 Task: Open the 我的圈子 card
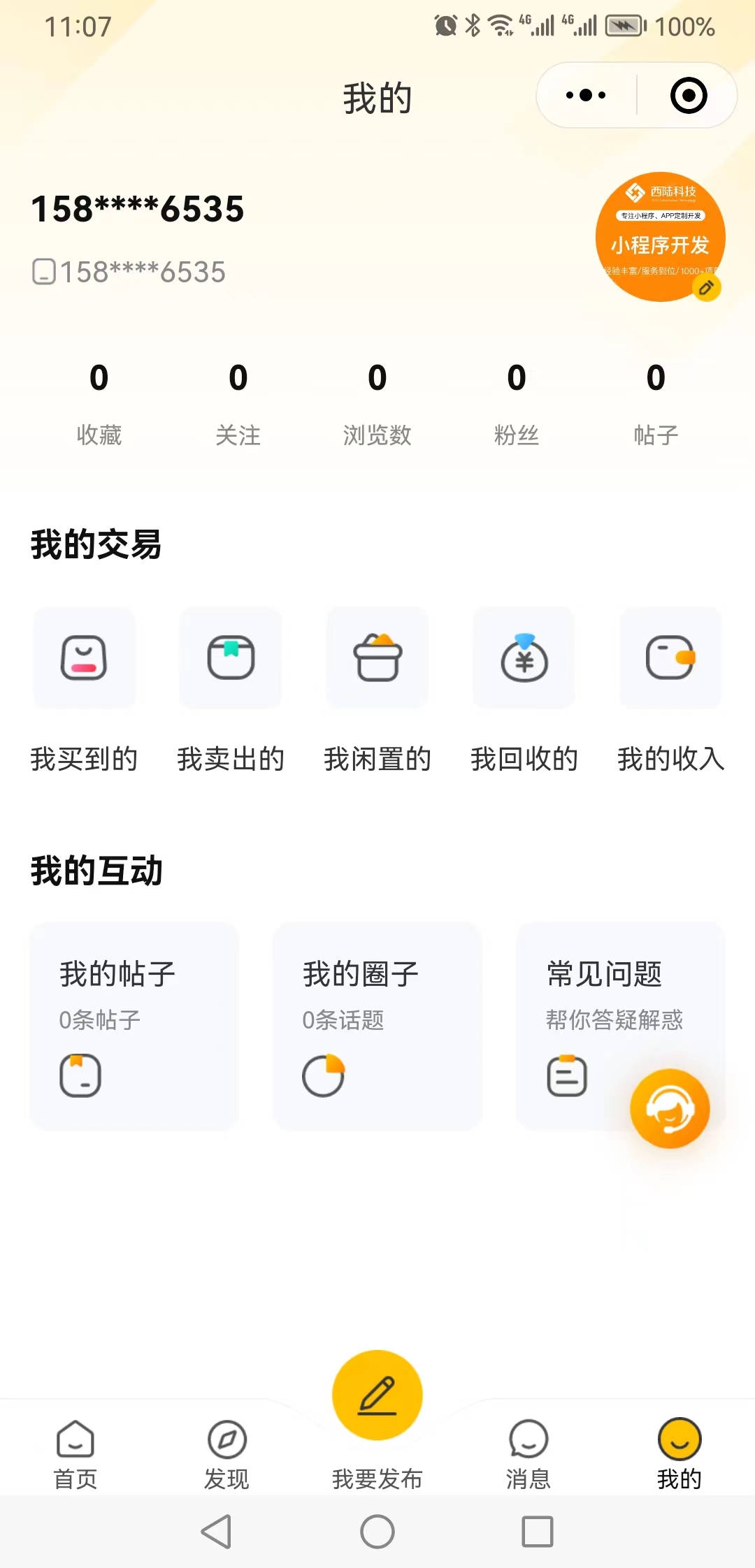(x=377, y=1026)
